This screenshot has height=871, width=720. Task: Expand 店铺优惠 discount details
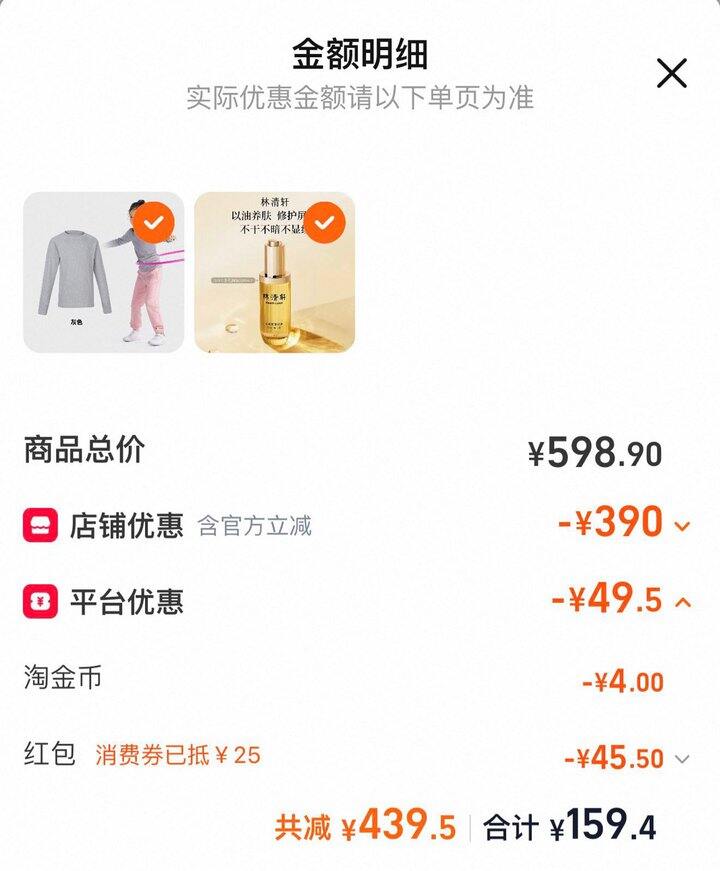[x=683, y=526]
